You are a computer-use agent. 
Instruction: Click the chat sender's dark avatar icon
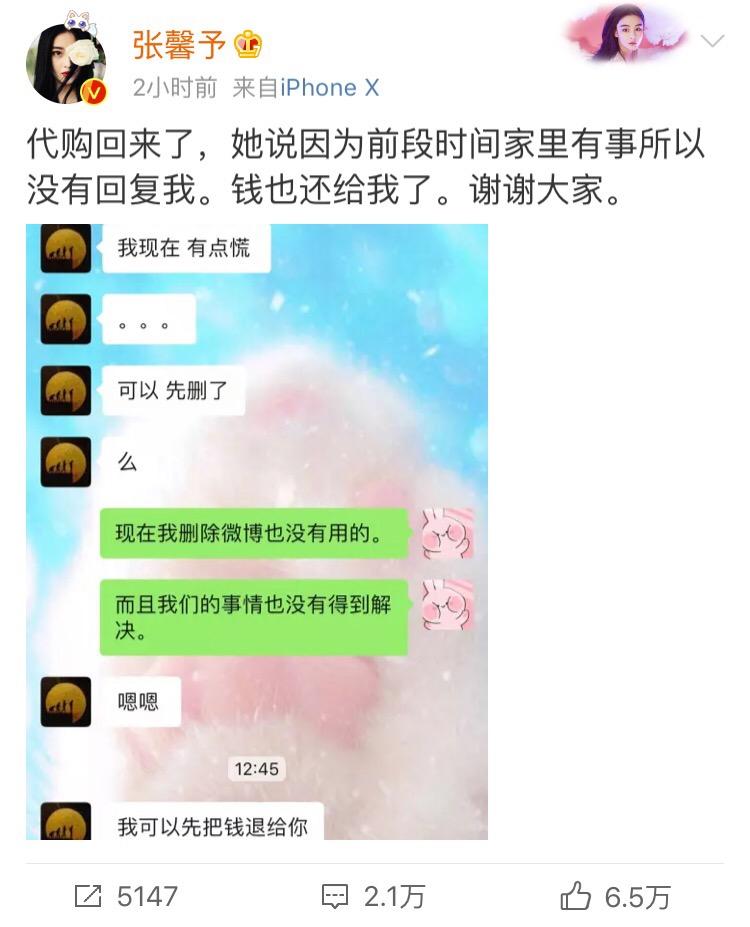64,251
